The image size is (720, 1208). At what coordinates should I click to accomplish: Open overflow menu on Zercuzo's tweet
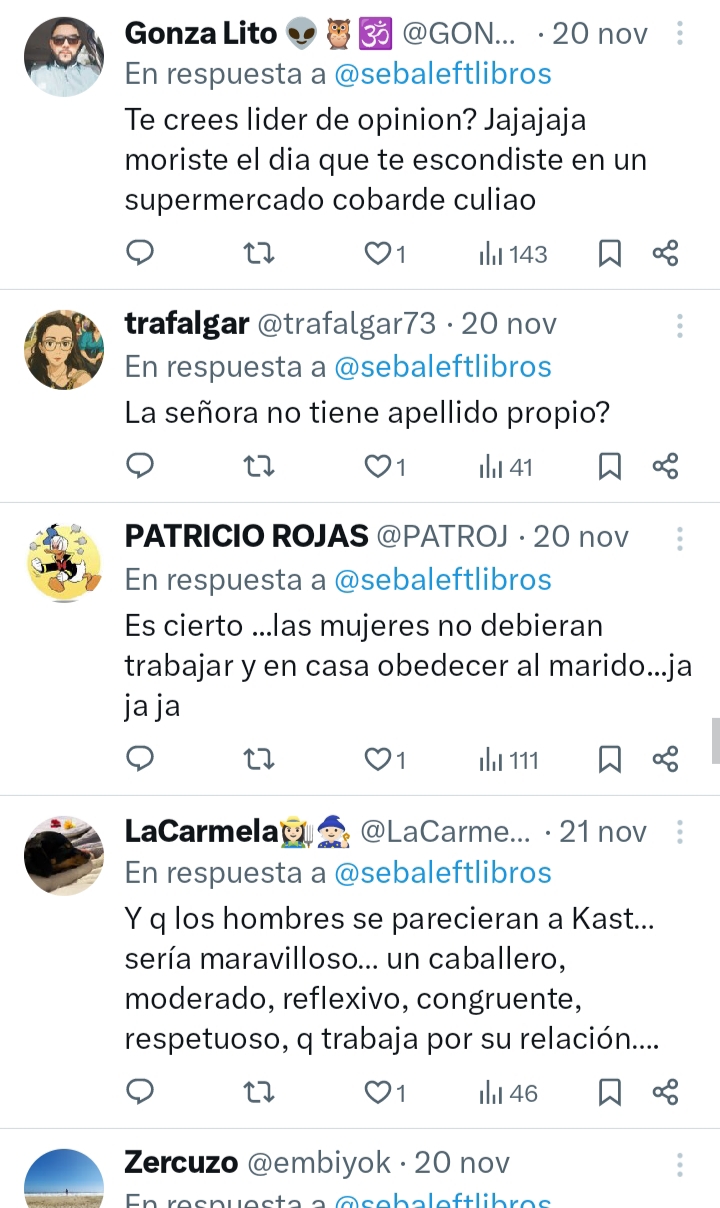pyautogui.click(x=680, y=1164)
